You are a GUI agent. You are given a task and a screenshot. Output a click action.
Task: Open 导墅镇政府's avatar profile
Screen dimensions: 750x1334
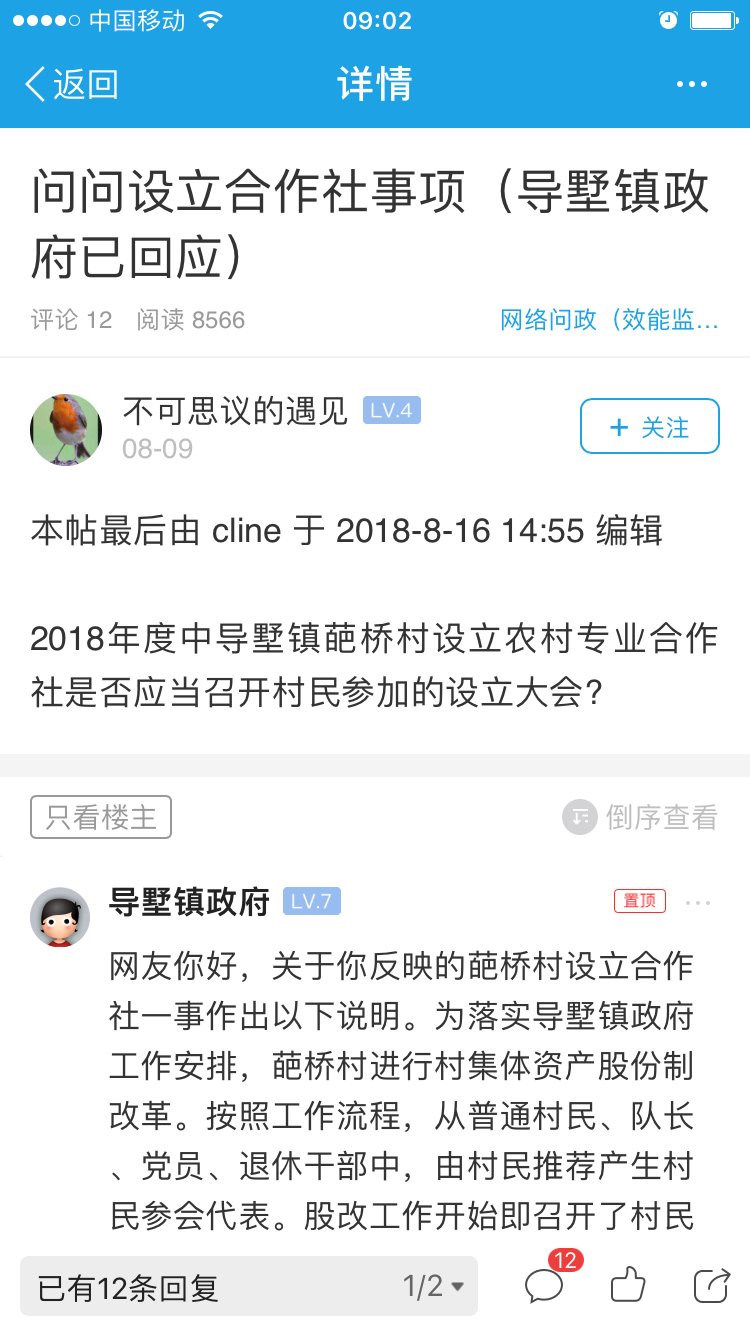pos(60,916)
